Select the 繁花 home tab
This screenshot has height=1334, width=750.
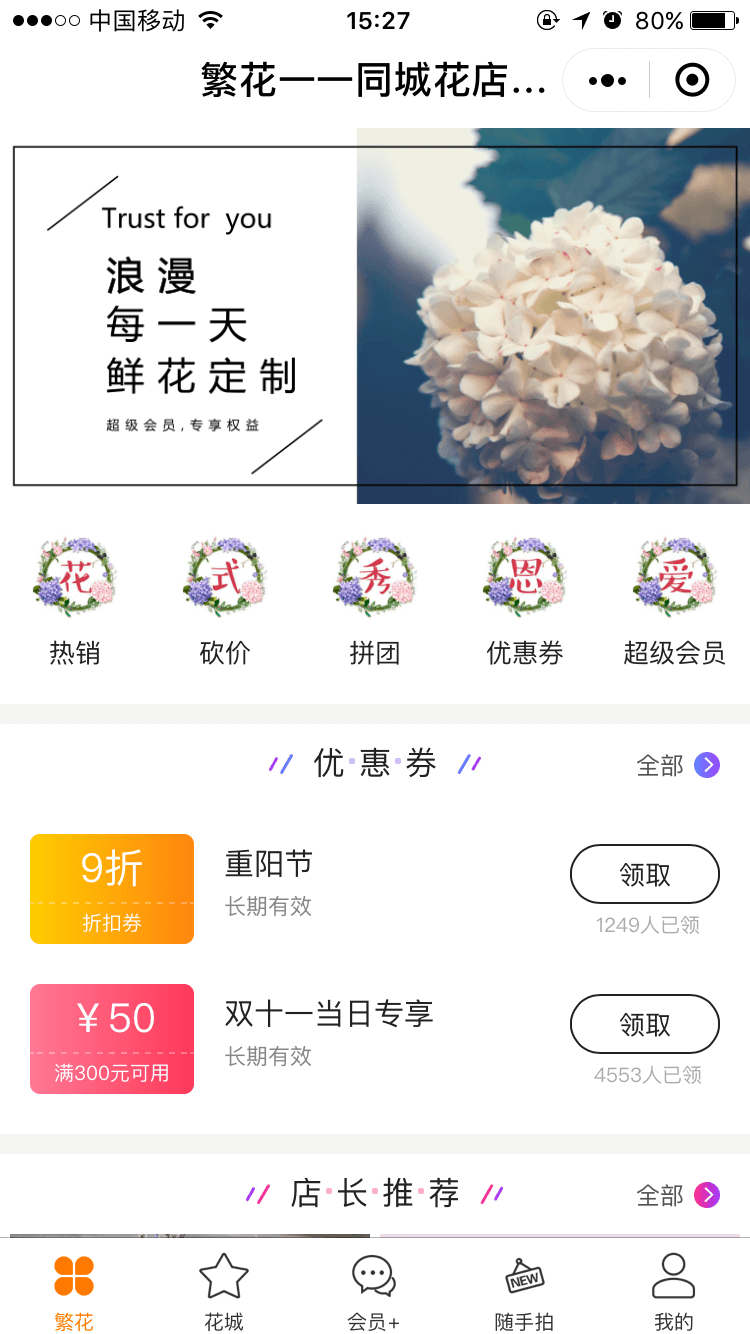(x=74, y=1290)
